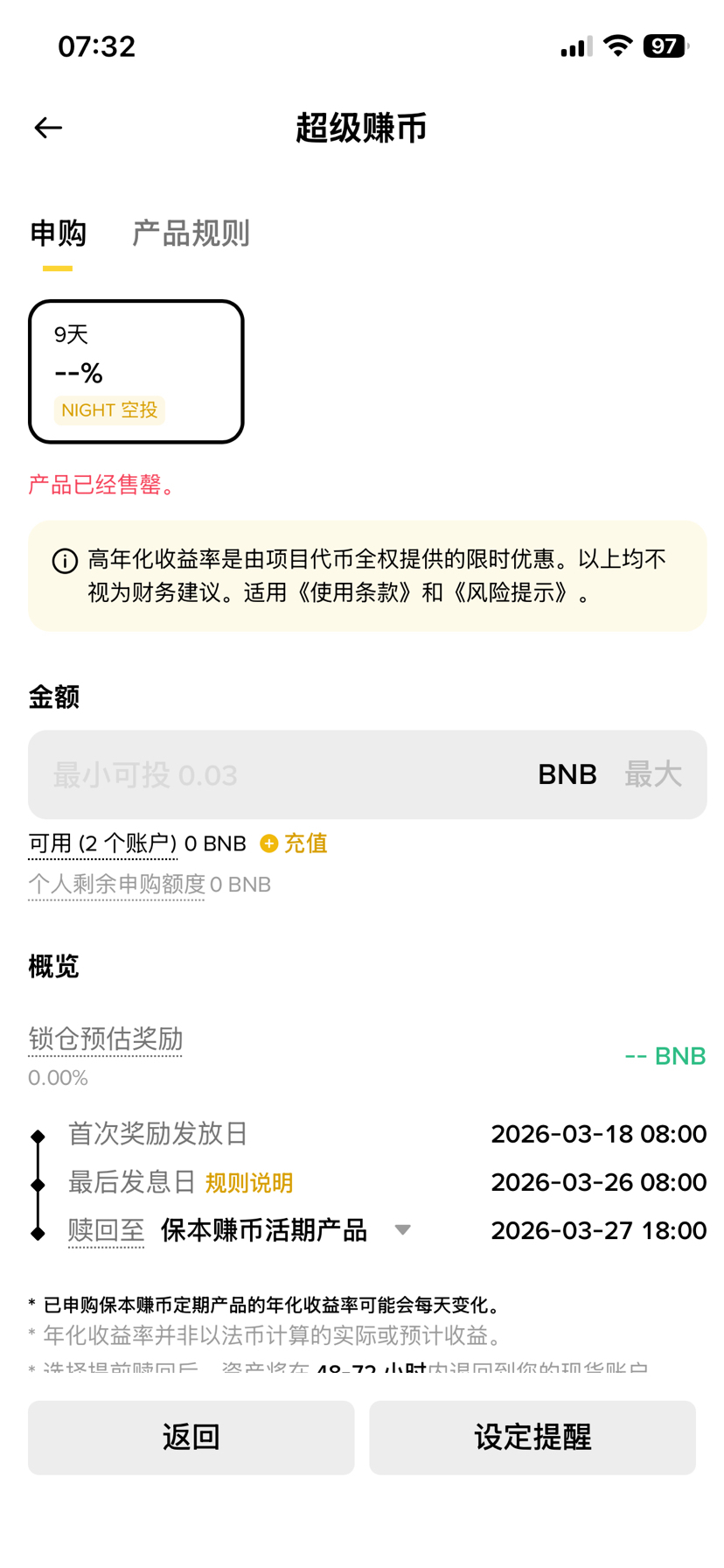Switch to the 产品规则 tab
This screenshot has width=724, height=1568.
click(191, 234)
